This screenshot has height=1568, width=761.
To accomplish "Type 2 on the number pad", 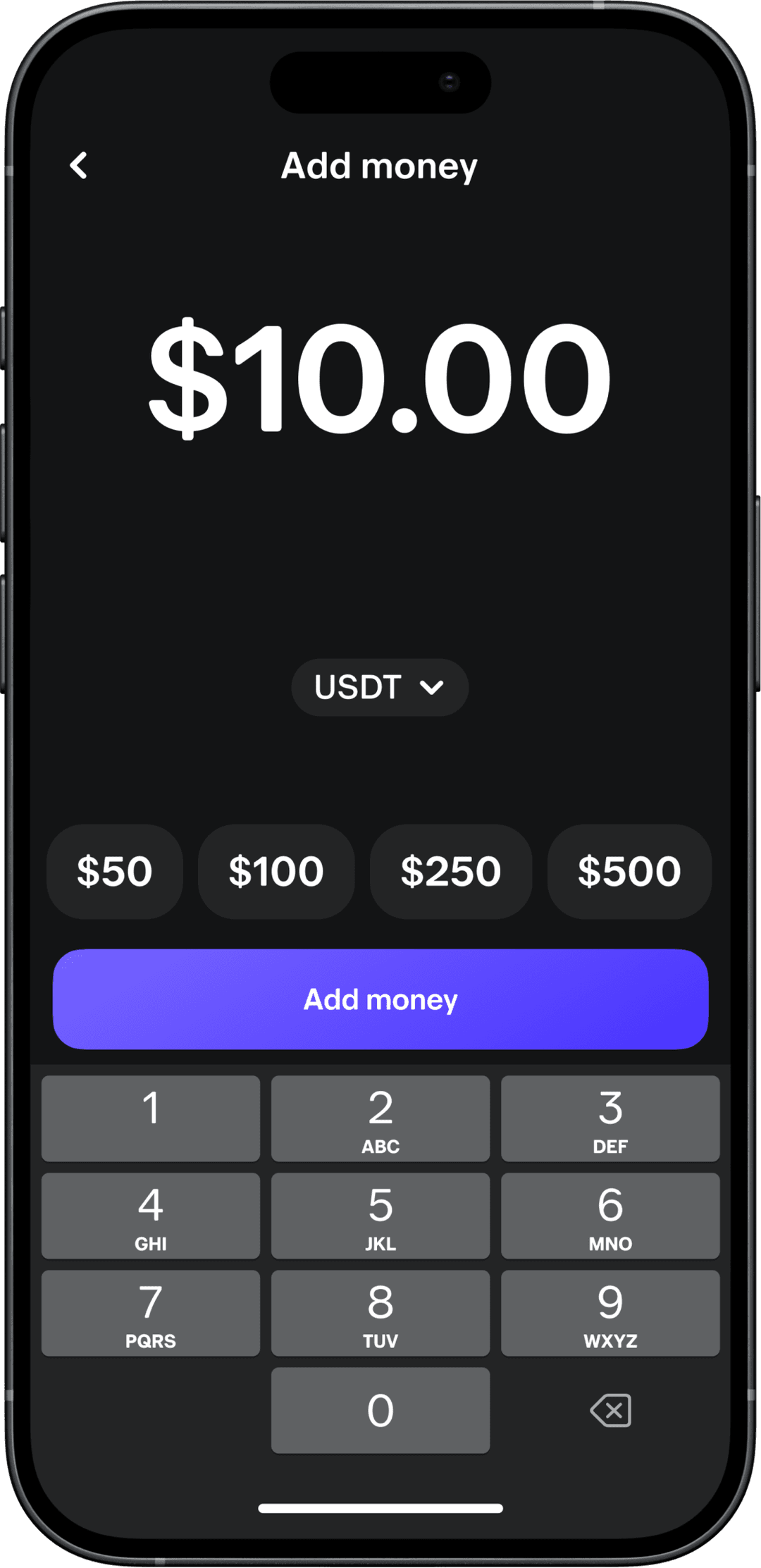I will [x=380, y=1118].
